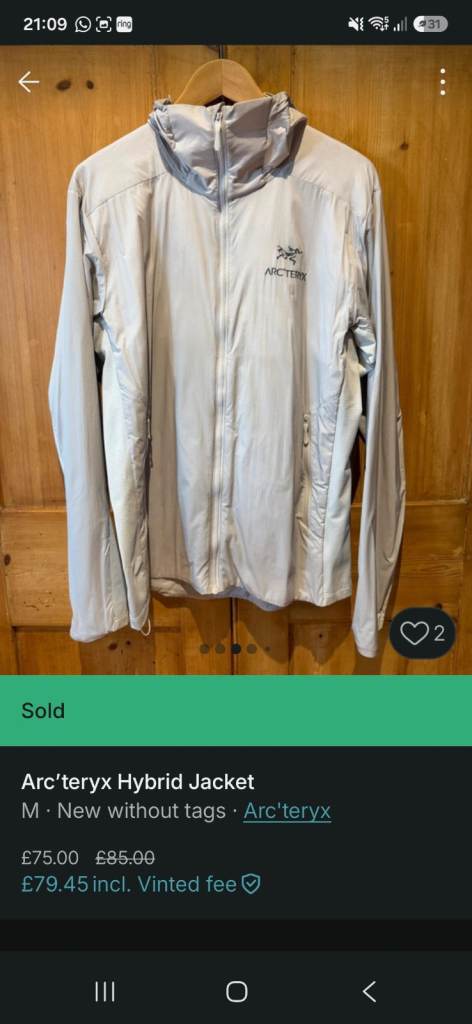Viewport: 472px width, 1024px height.
Task: Go back using the top-left arrow
Action: (x=29, y=82)
